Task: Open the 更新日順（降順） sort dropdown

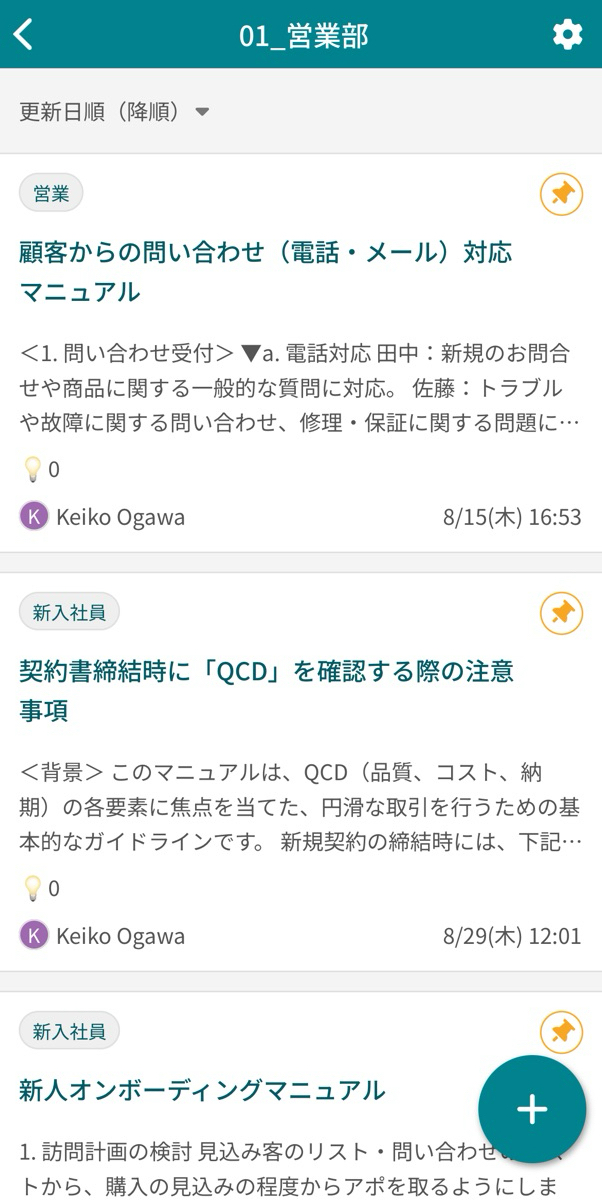Action: click(115, 112)
